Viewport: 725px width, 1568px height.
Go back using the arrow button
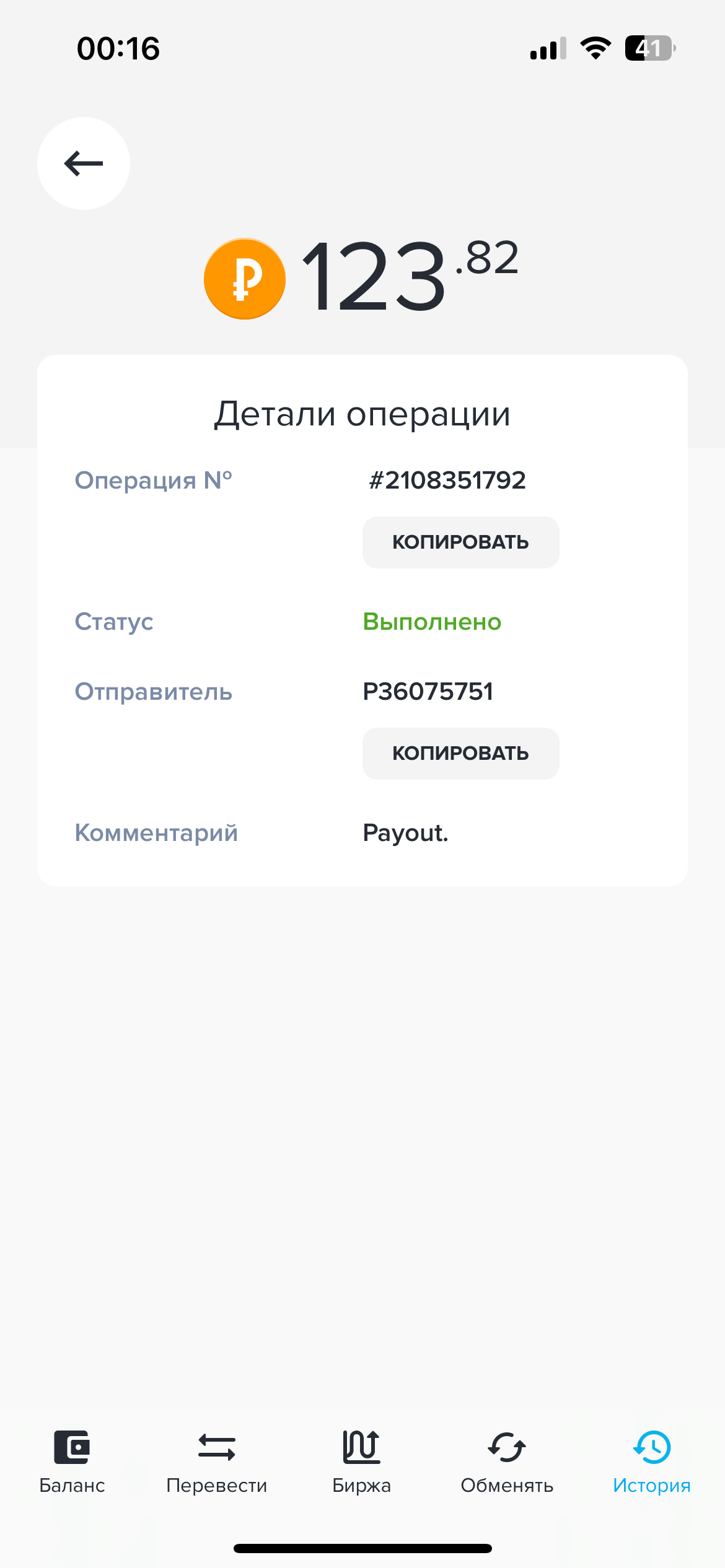[84, 163]
